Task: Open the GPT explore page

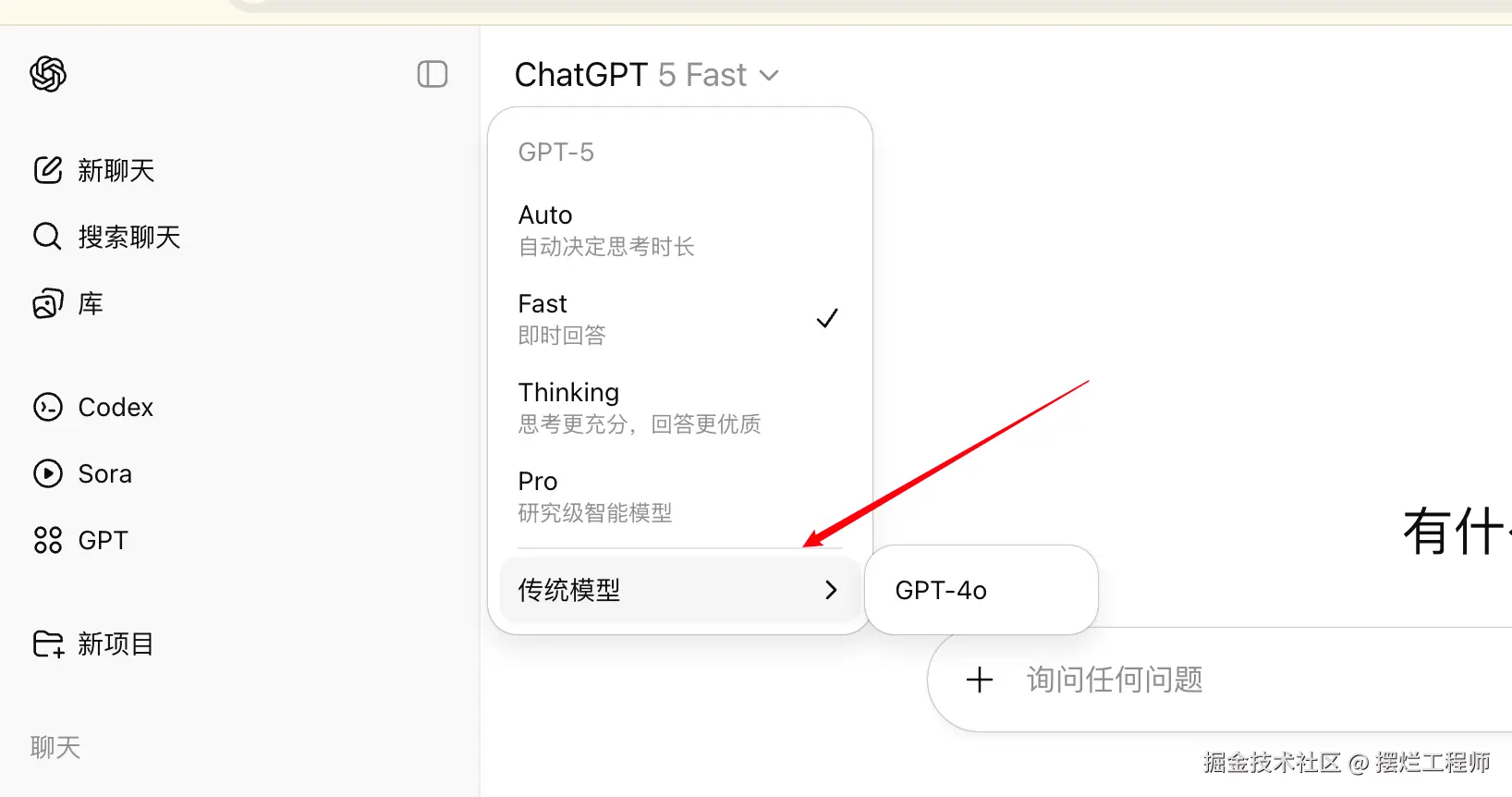Action: coord(81,540)
